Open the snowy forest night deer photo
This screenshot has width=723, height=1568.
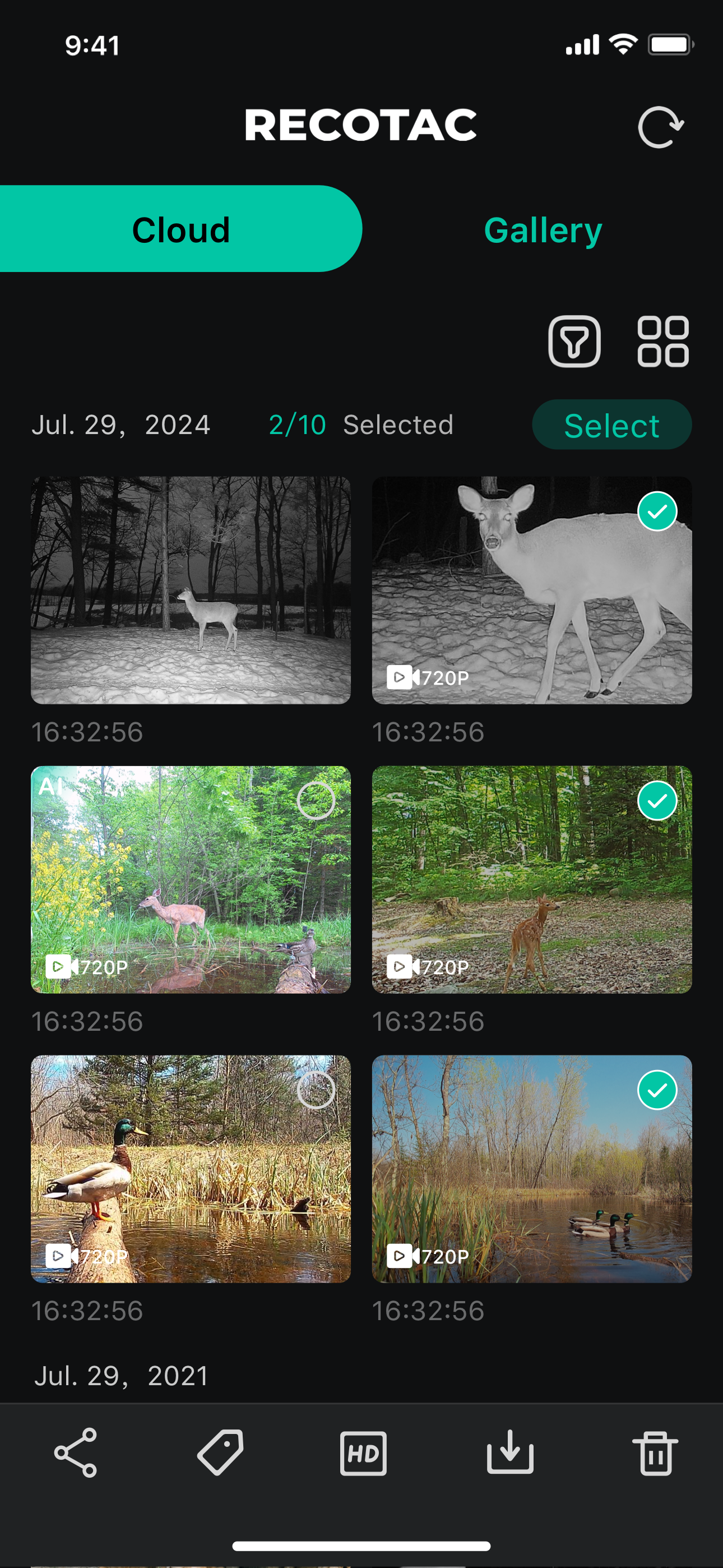pos(191,591)
